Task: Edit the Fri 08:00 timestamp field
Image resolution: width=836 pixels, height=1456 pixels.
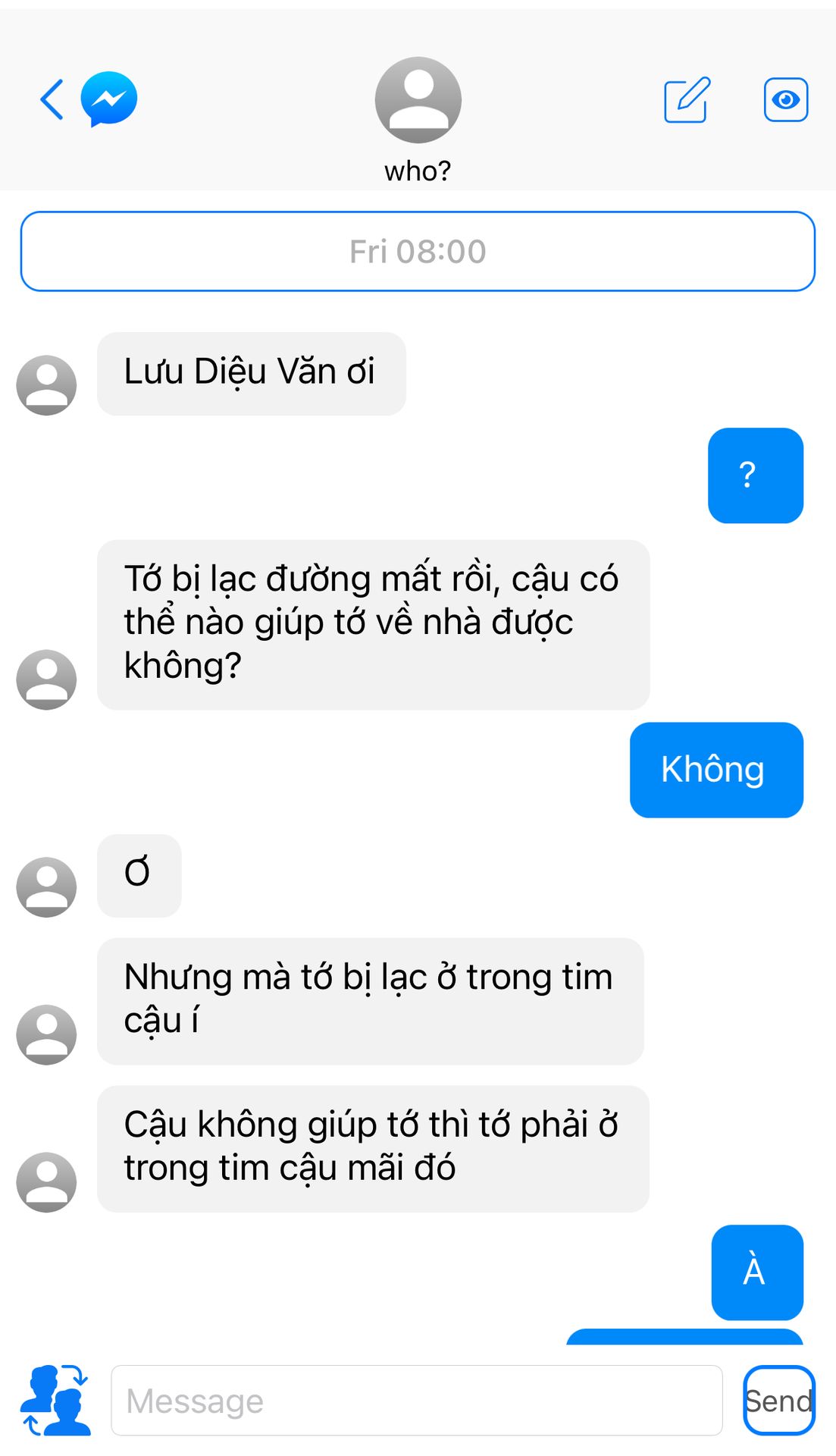Action: [418, 251]
